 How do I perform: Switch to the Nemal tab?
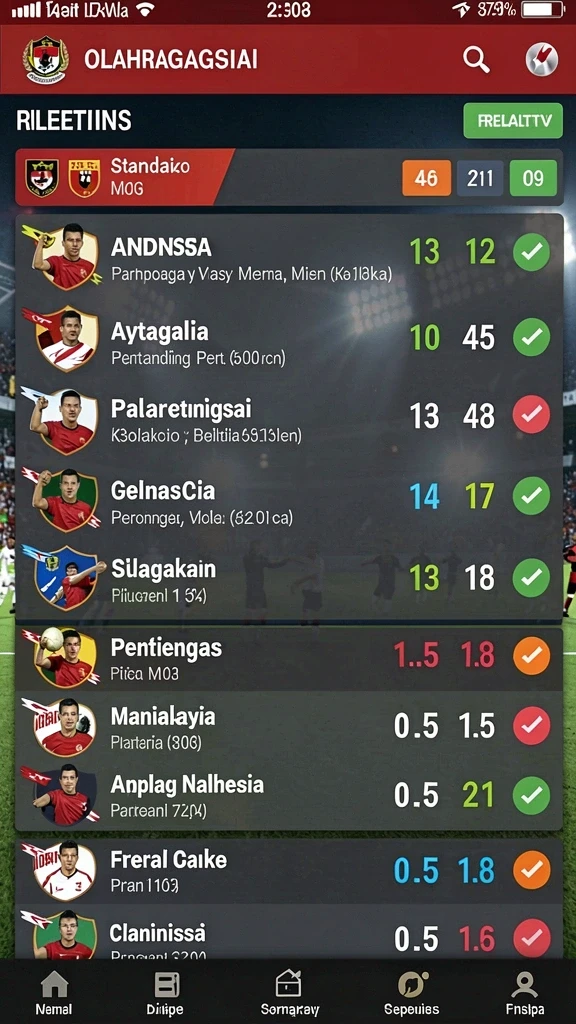(x=54, y=993)
